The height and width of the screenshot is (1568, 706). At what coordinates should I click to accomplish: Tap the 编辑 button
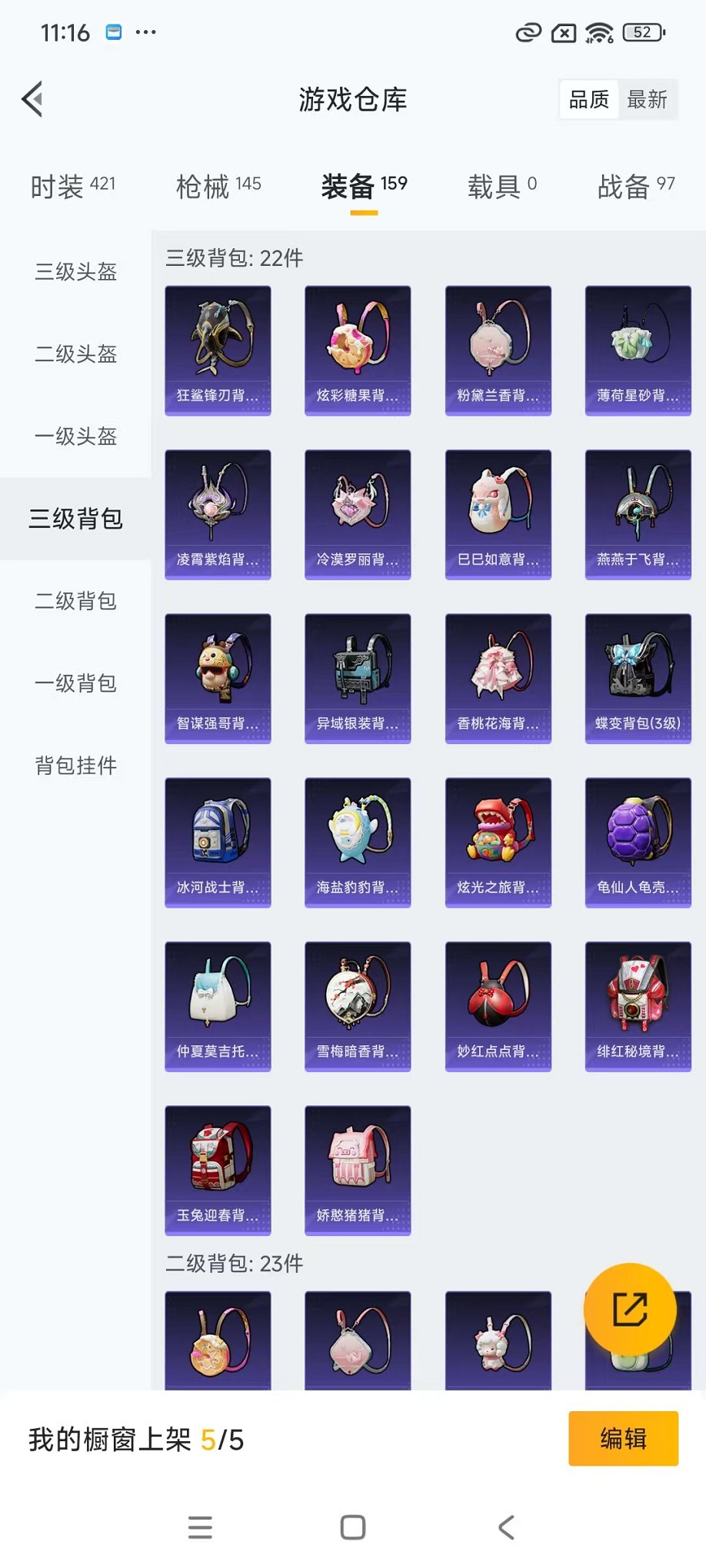623,1438
